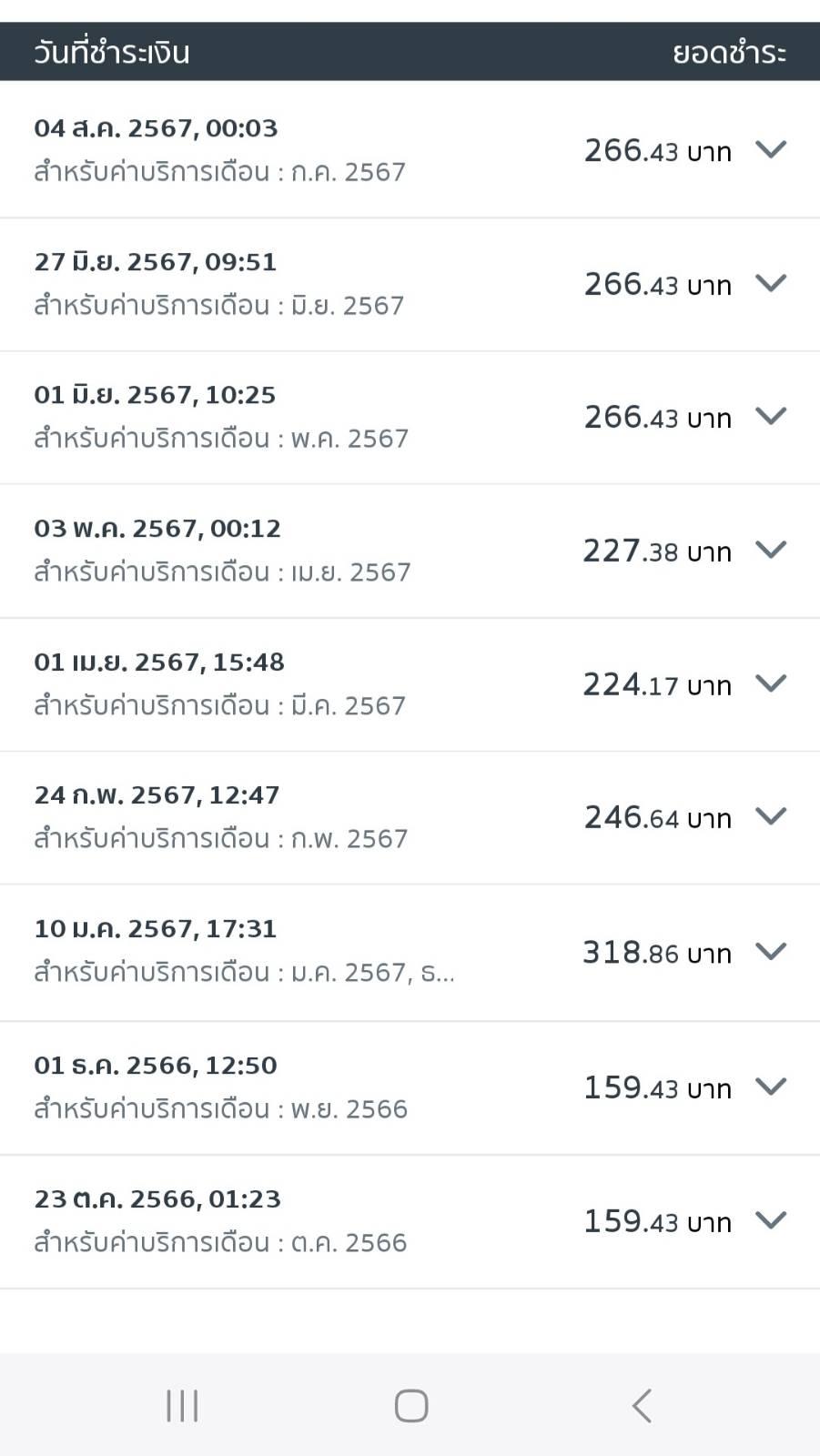Show details for 01 ธ.ค. 2566 payment

pyautogui.click(x=770, y=1087)
